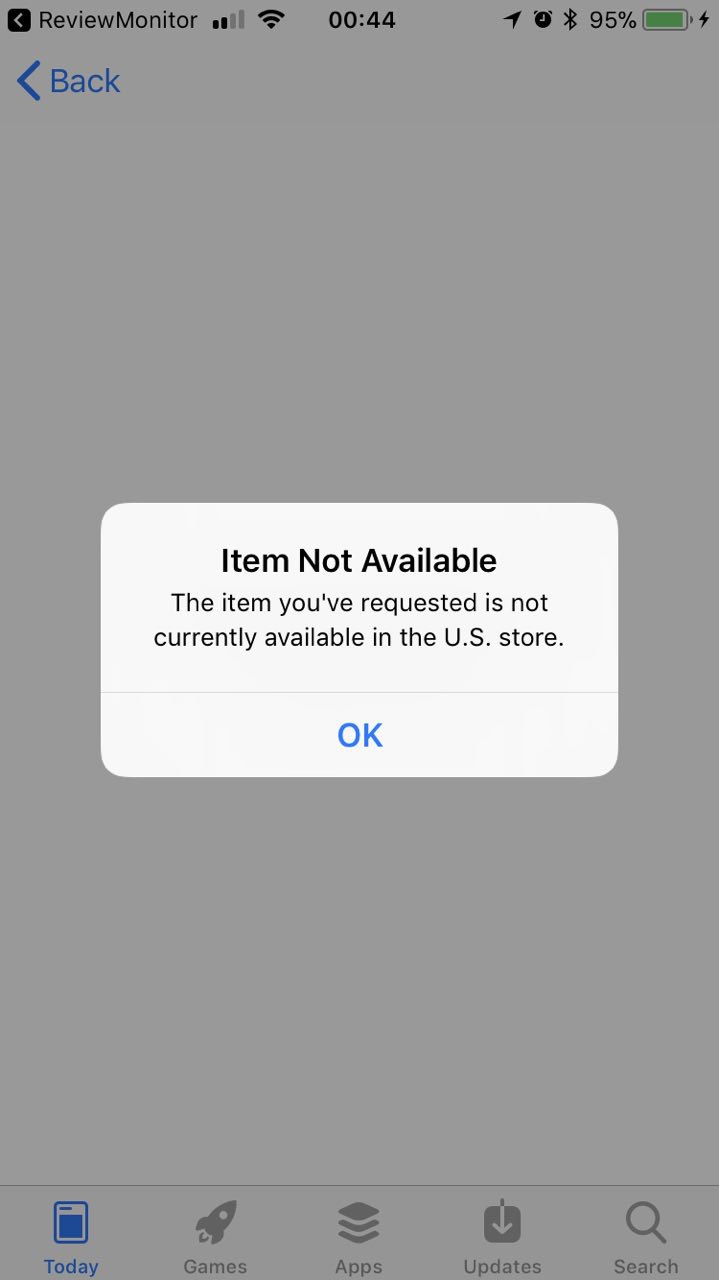This screenshot has width=719, height=1280.
Task: Switch to the Today tab
Action: point(71,1237)
